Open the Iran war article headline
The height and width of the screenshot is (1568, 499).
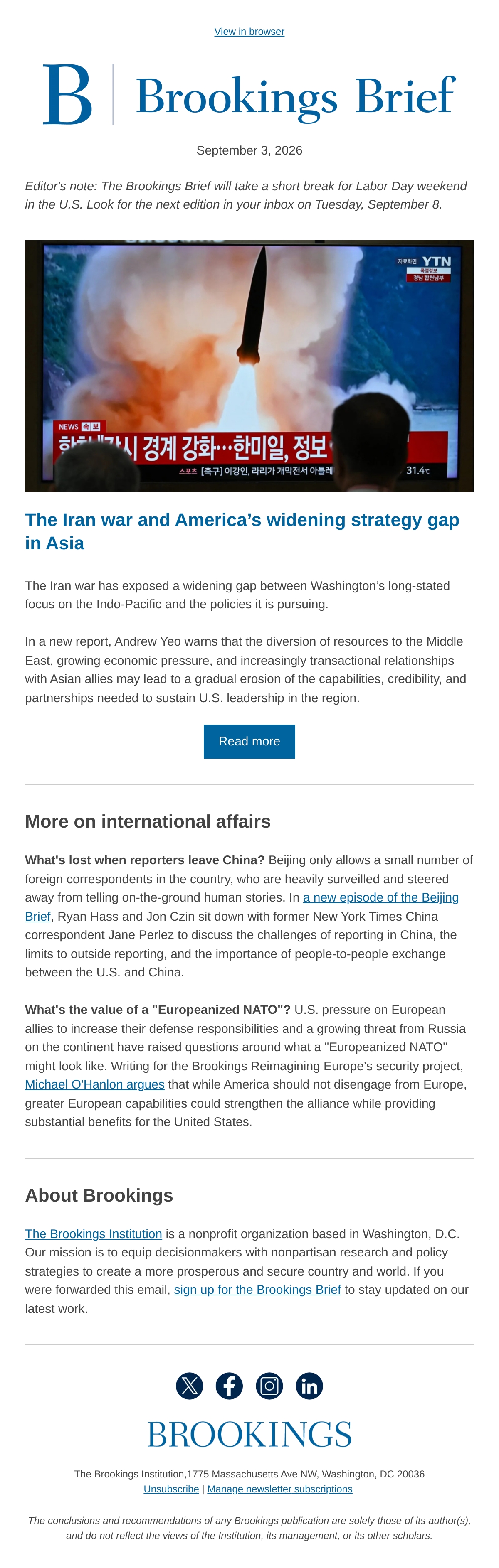pyautogui.click(x=242, y=531)
